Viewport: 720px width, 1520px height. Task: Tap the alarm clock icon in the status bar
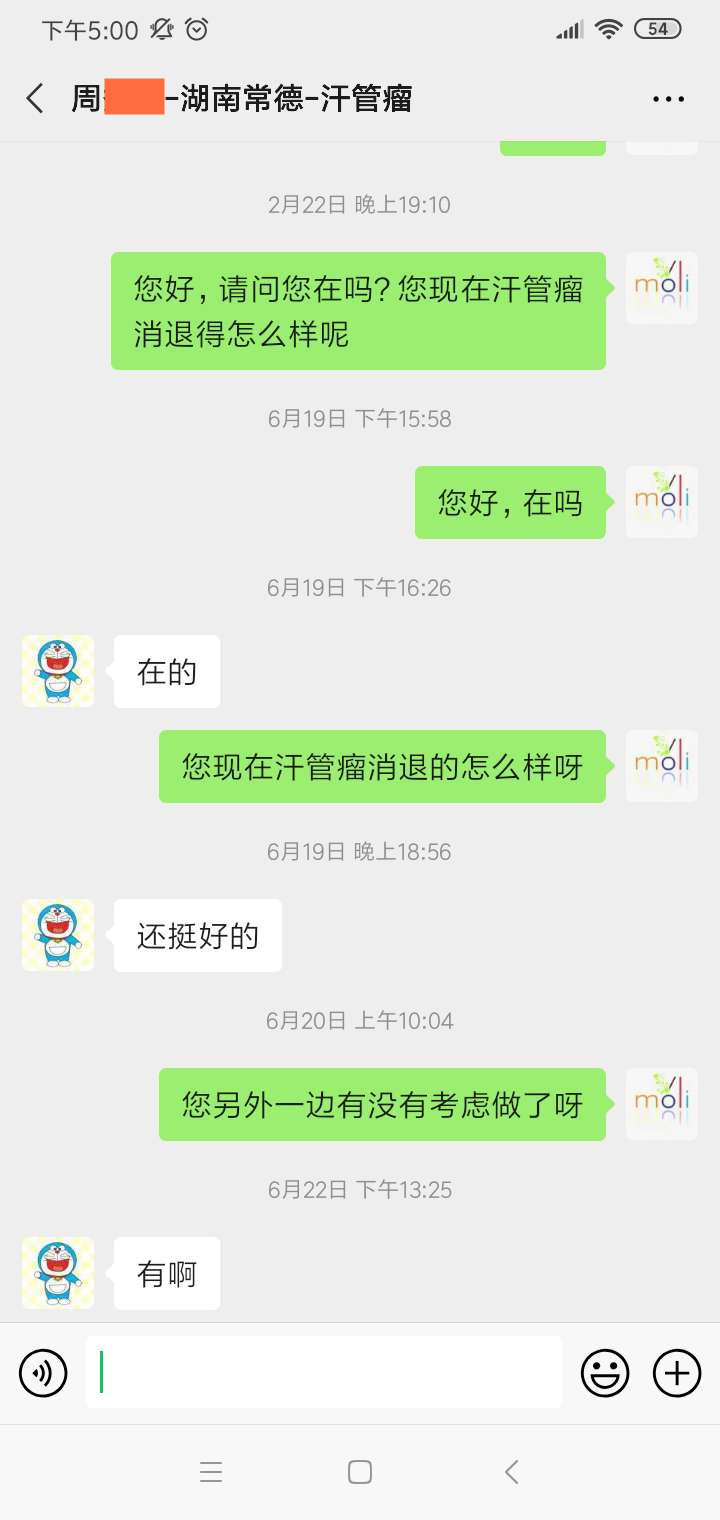coord(196,29)
